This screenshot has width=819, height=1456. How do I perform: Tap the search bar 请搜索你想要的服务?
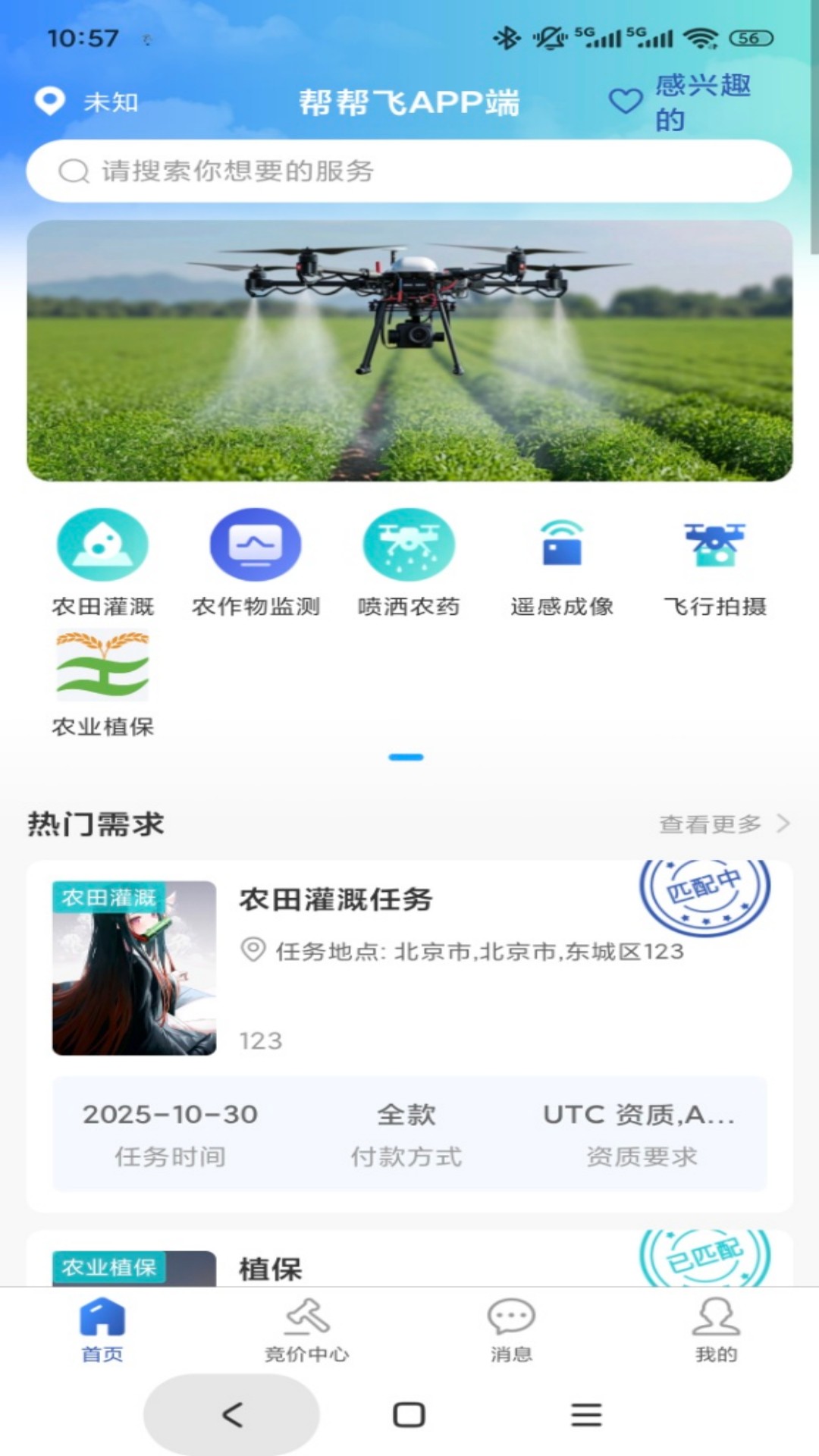(x=409, y=171)
